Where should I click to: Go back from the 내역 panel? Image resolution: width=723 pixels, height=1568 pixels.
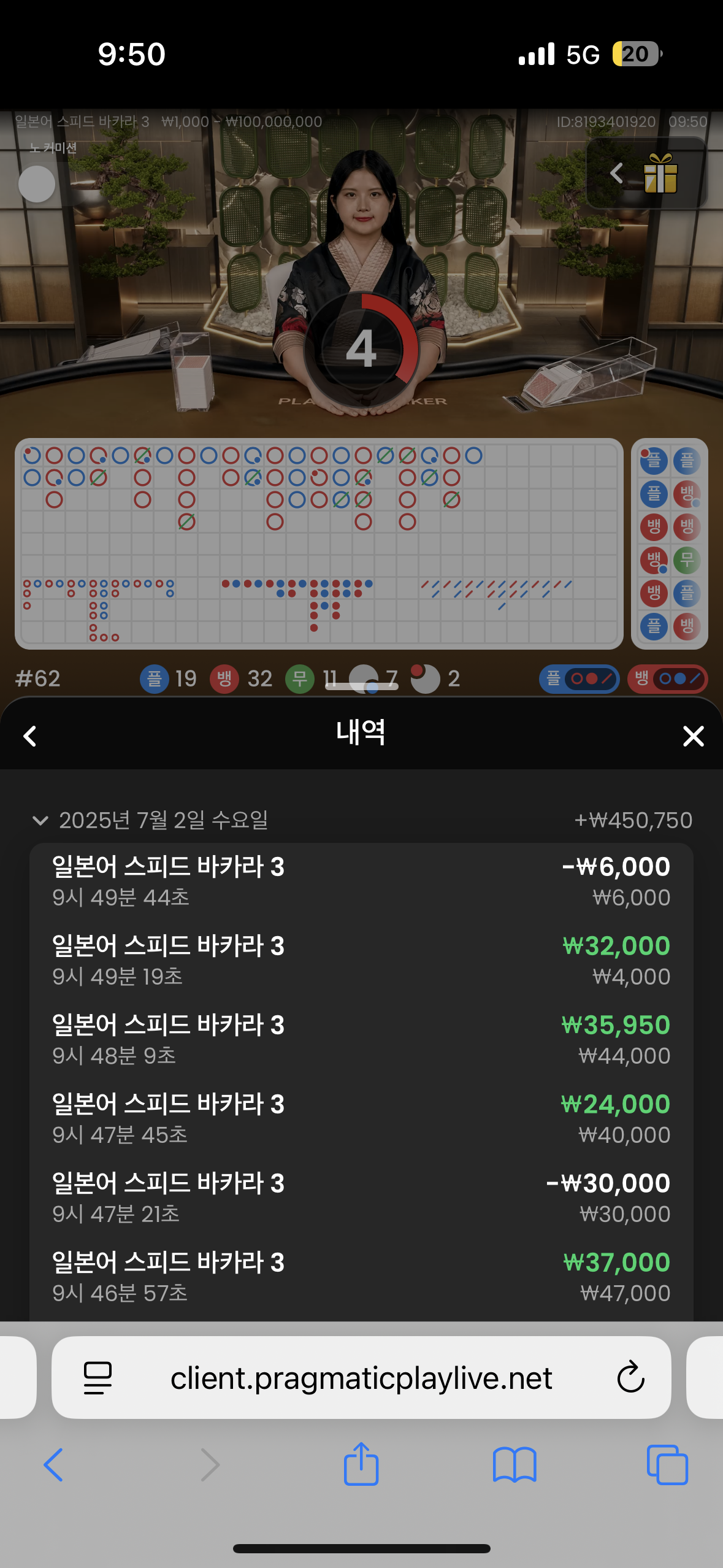coord(29,736)
